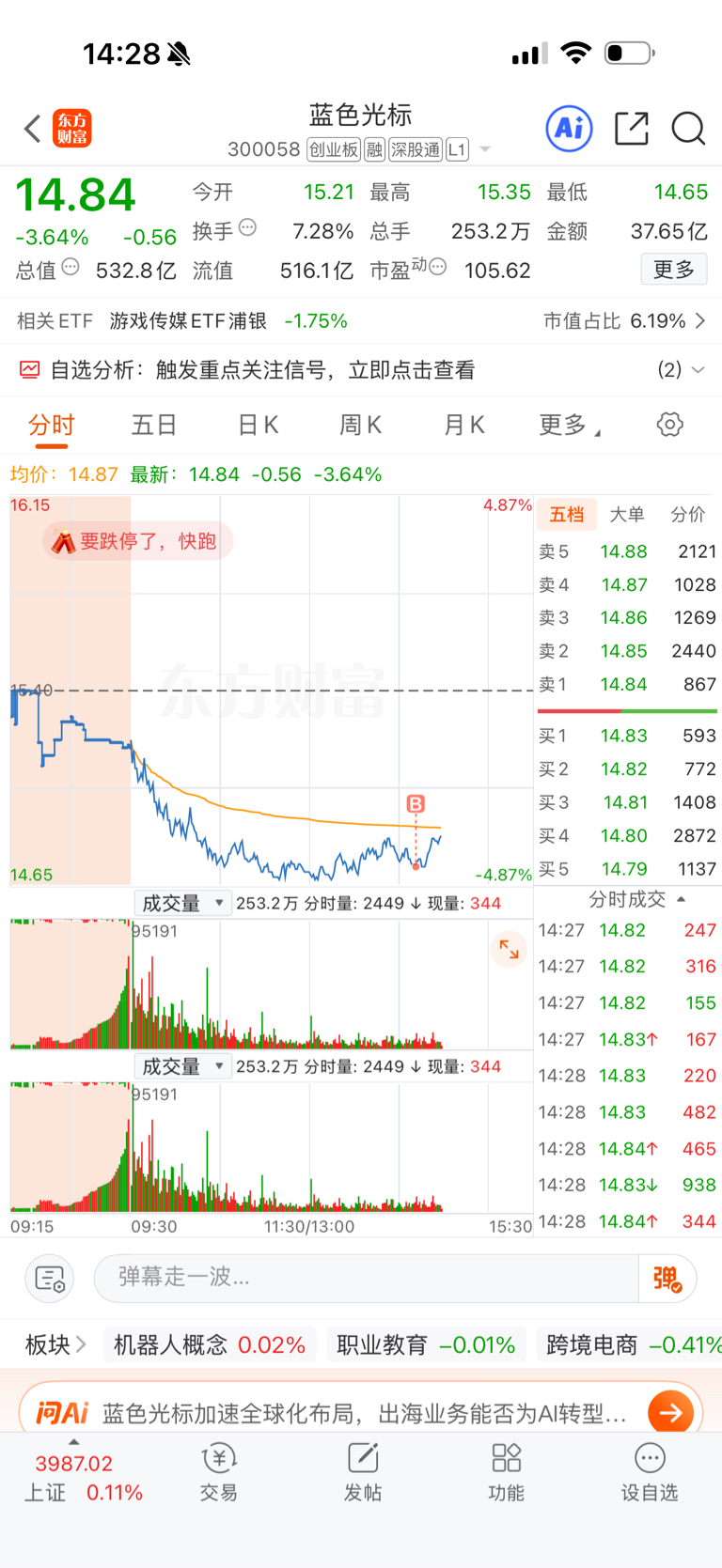Go back using the arrow
The width and height of the screenshot is (722, 1568).
click(33, 129)
